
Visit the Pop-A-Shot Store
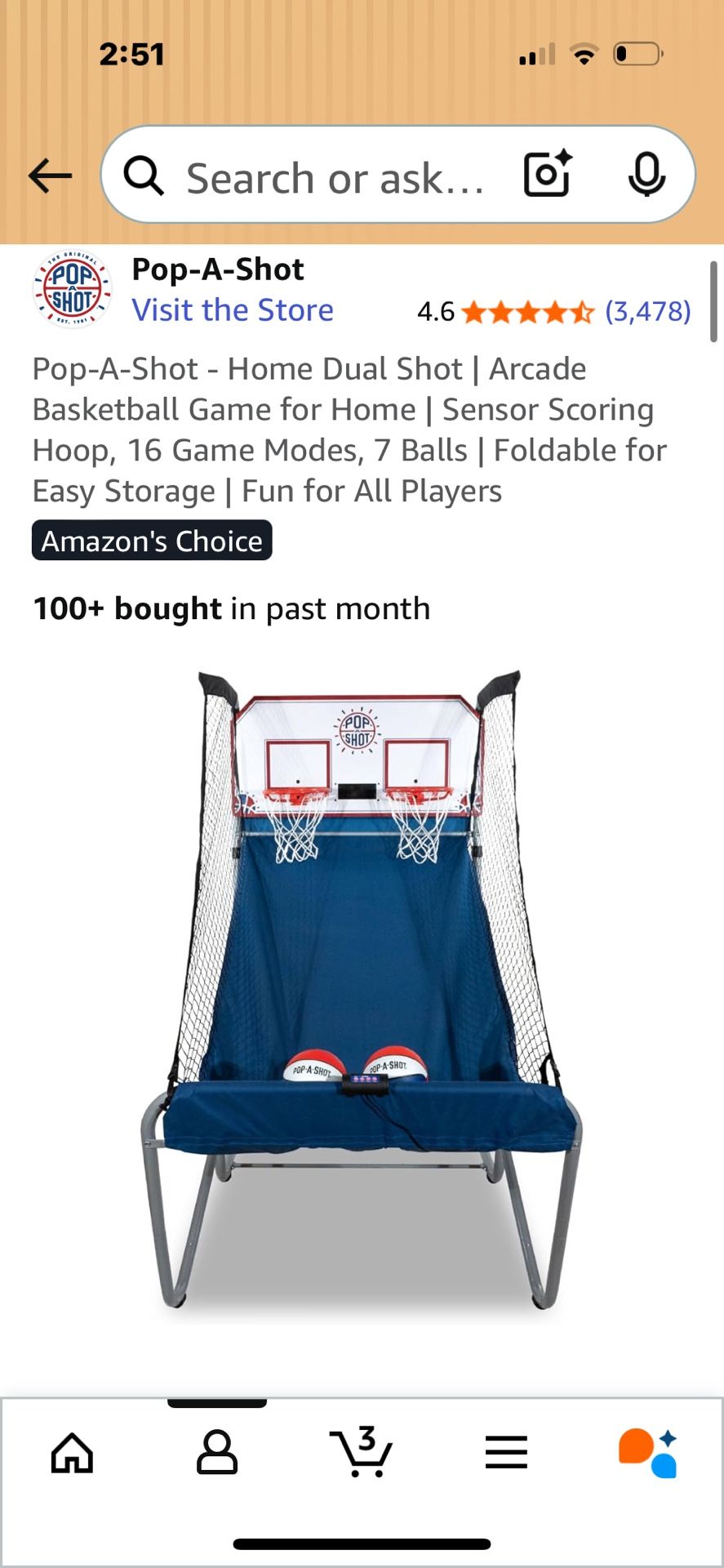pyautogui.click(x=233, y=310)
